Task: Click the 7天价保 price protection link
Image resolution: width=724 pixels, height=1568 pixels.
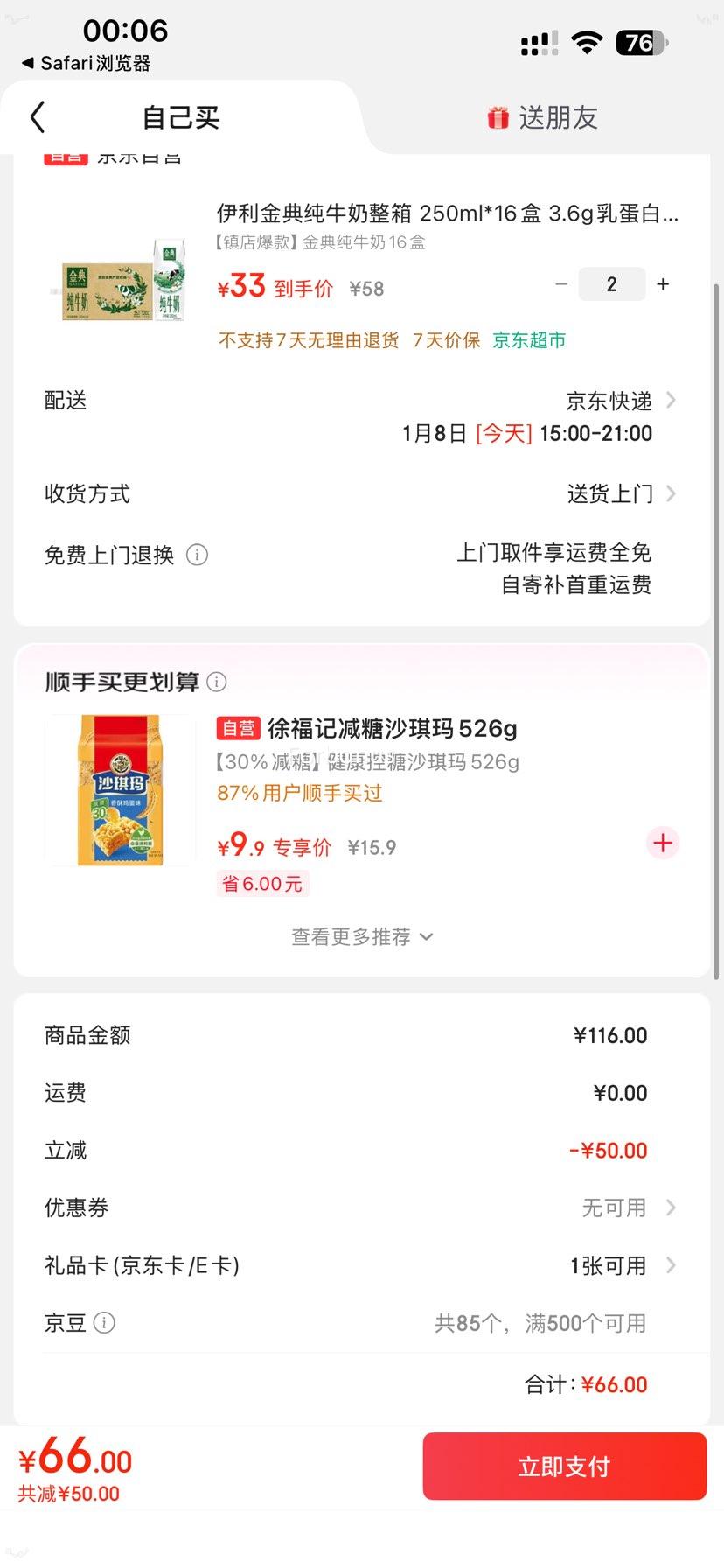Action: click(x=447, y=339)
